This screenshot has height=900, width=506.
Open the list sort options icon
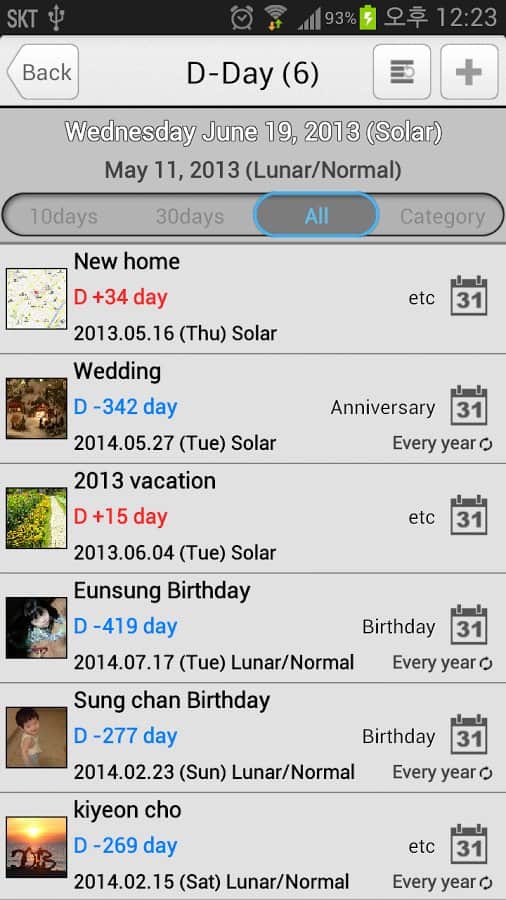pos(402,72)
